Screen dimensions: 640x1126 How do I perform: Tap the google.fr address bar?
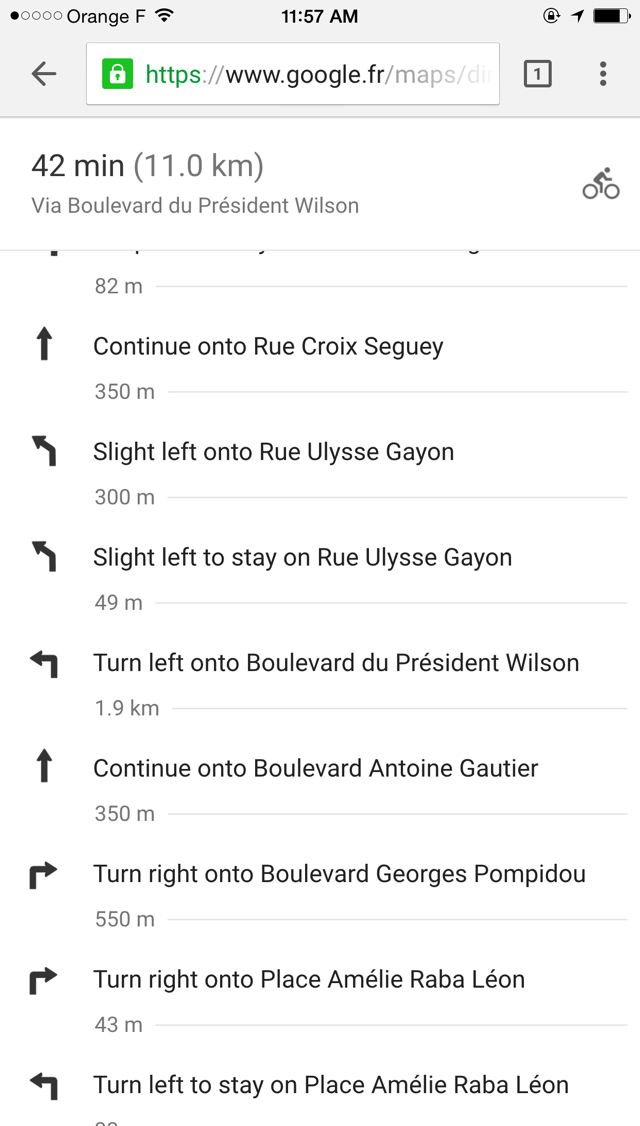[292, 74]
